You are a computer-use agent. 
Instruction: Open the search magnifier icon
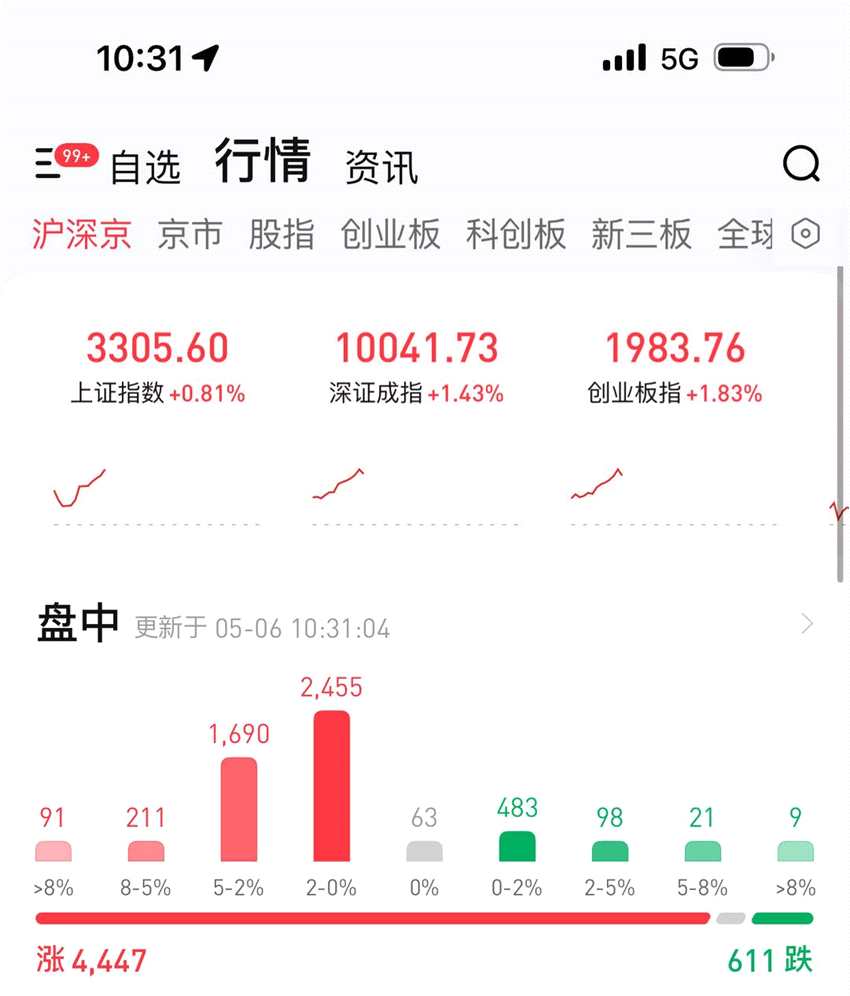(800, 163)
